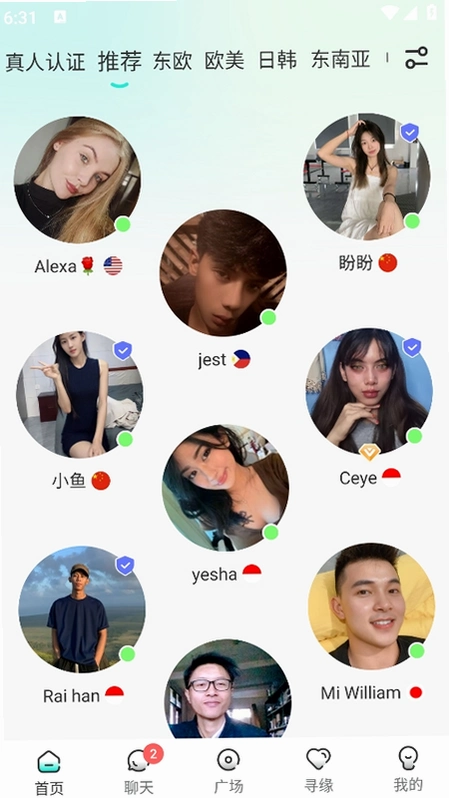Open the filter settings icon
Image resolution: width=449 pixels, height=798 pixels.
(x=416, y=58)
